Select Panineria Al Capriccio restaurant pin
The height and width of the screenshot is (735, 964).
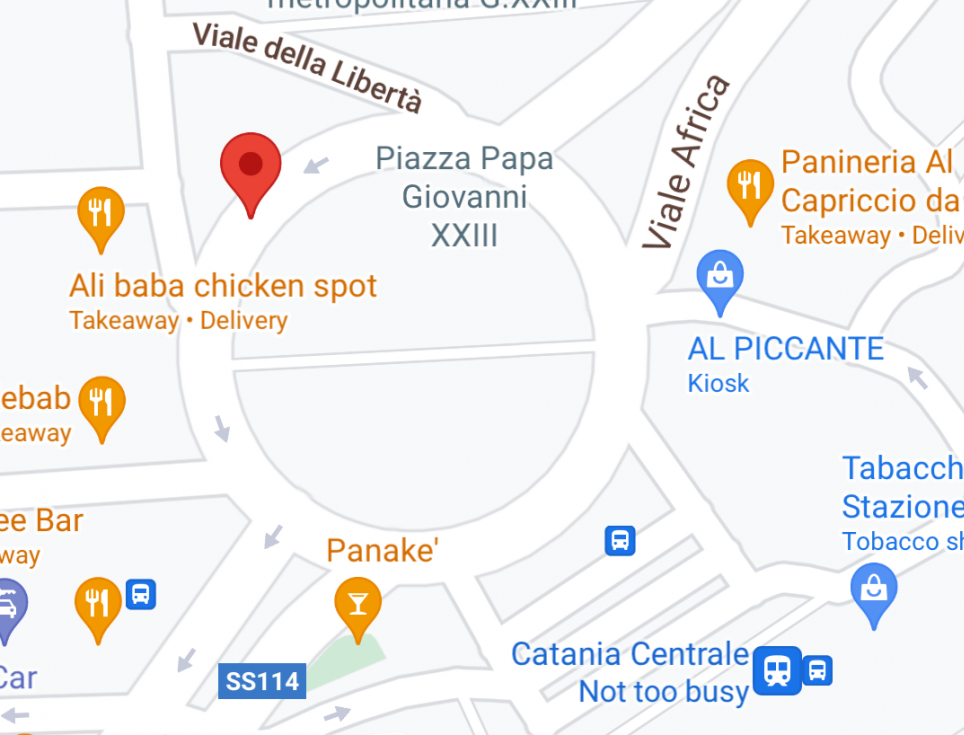coord(749,186)
